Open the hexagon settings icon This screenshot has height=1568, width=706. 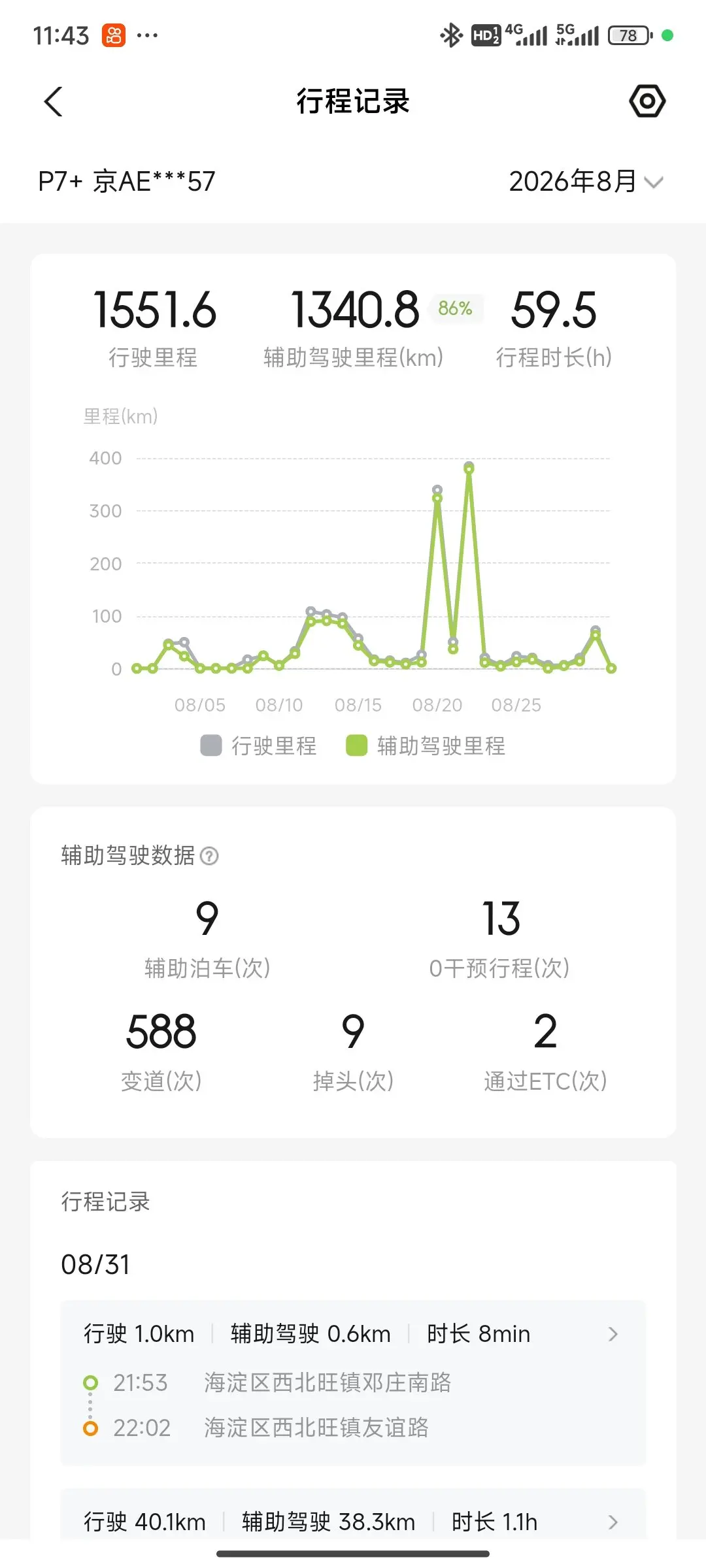647,101
